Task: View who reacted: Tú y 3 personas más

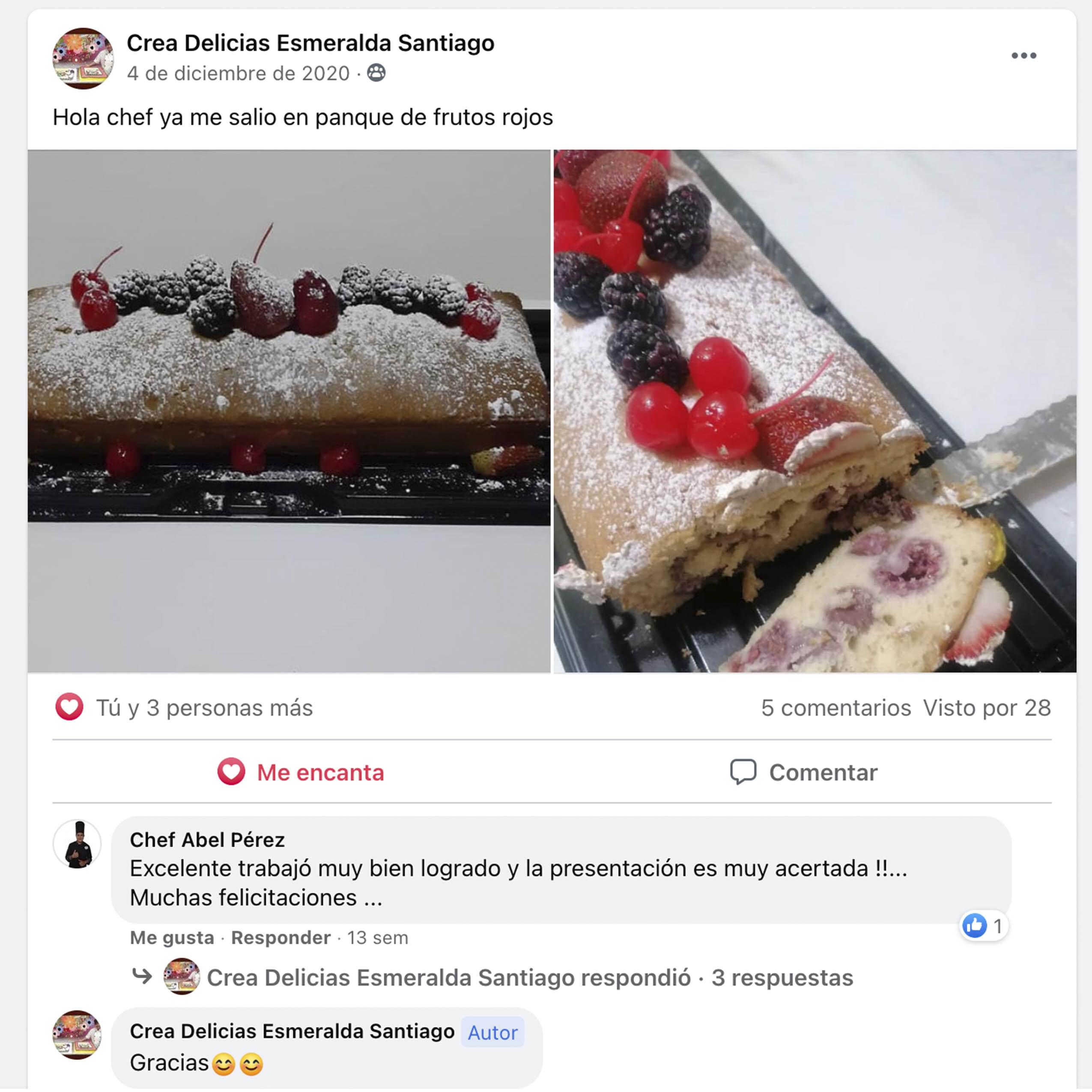Action: [203, 707]
